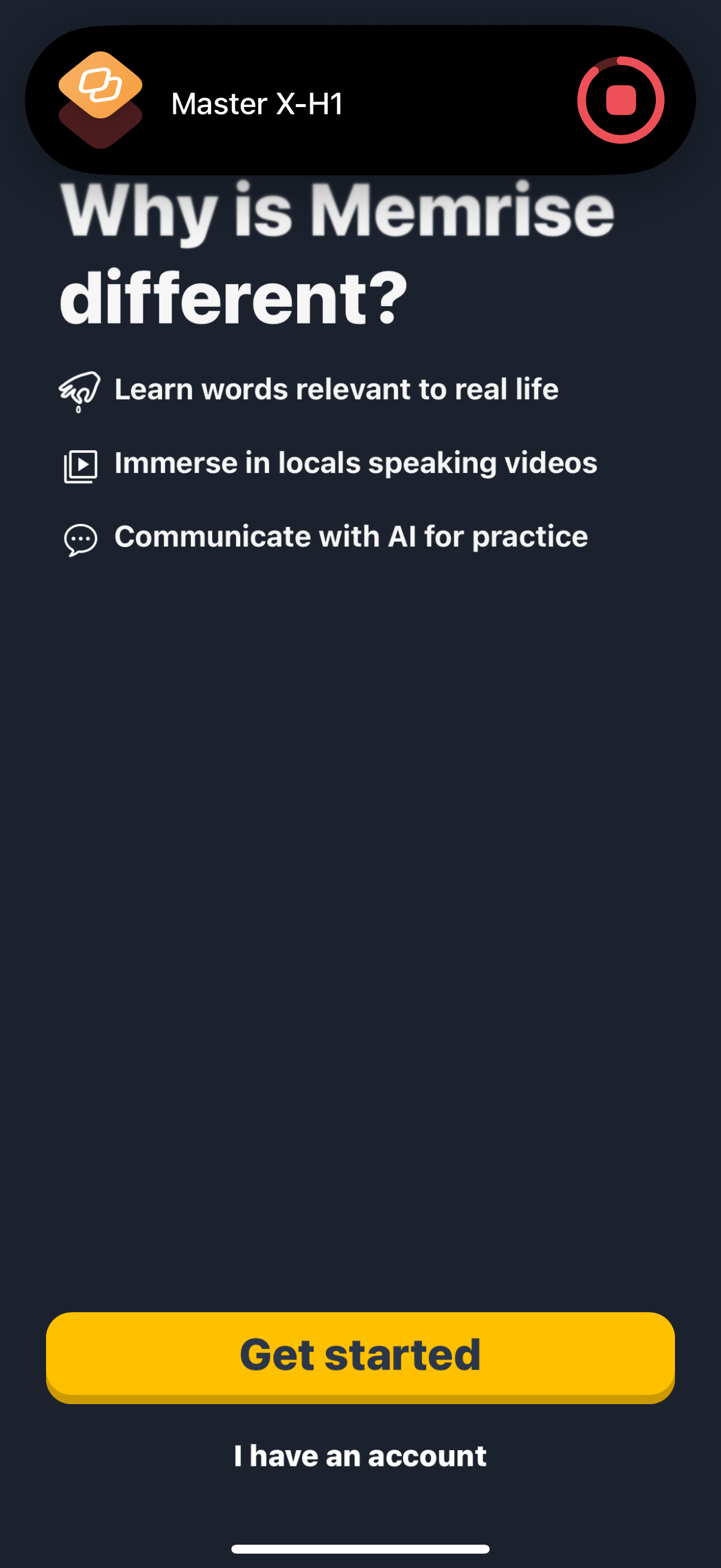Tap the chat bubble icon for AI practice
721x1568 pixels.
click(81, 538)
